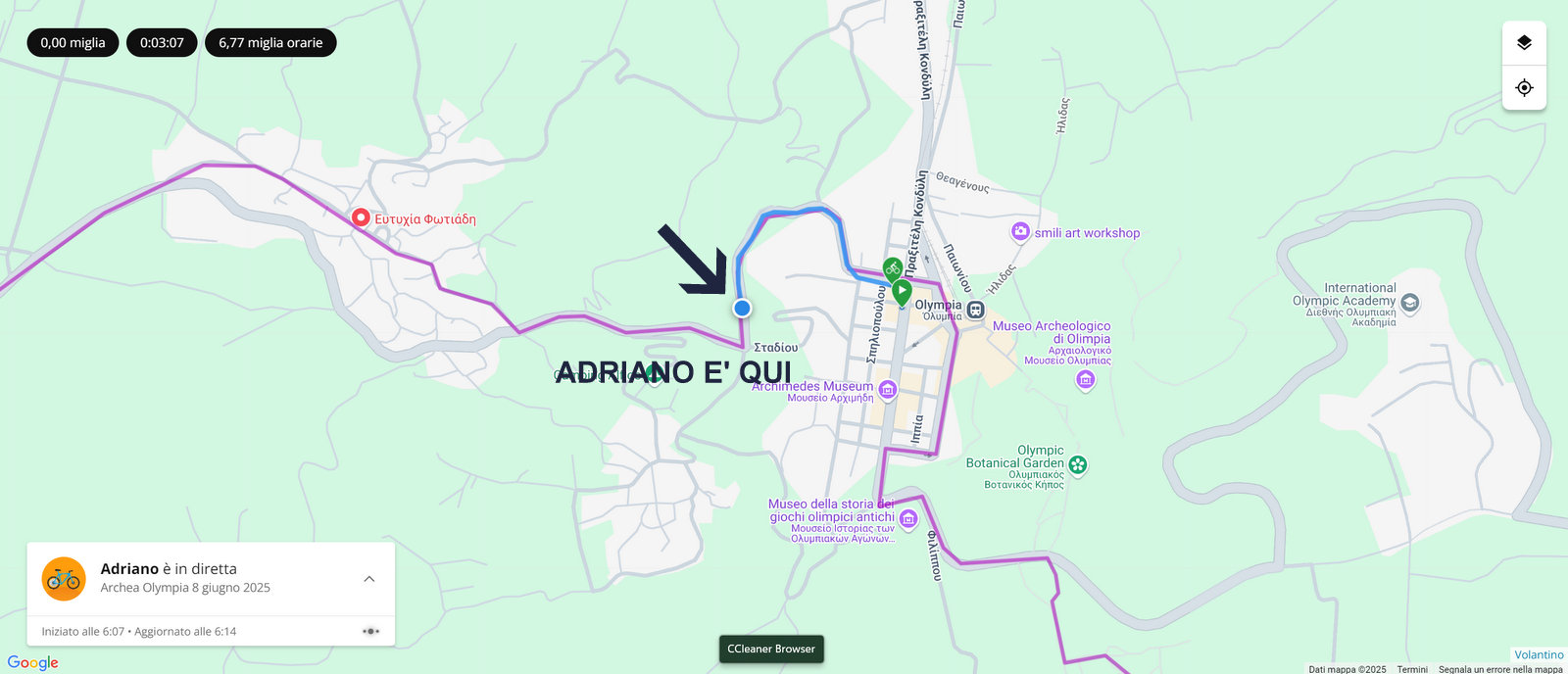Tap the Archimedes Museum pin
Screen dimensions: 1568x674
tap(888, 391)
